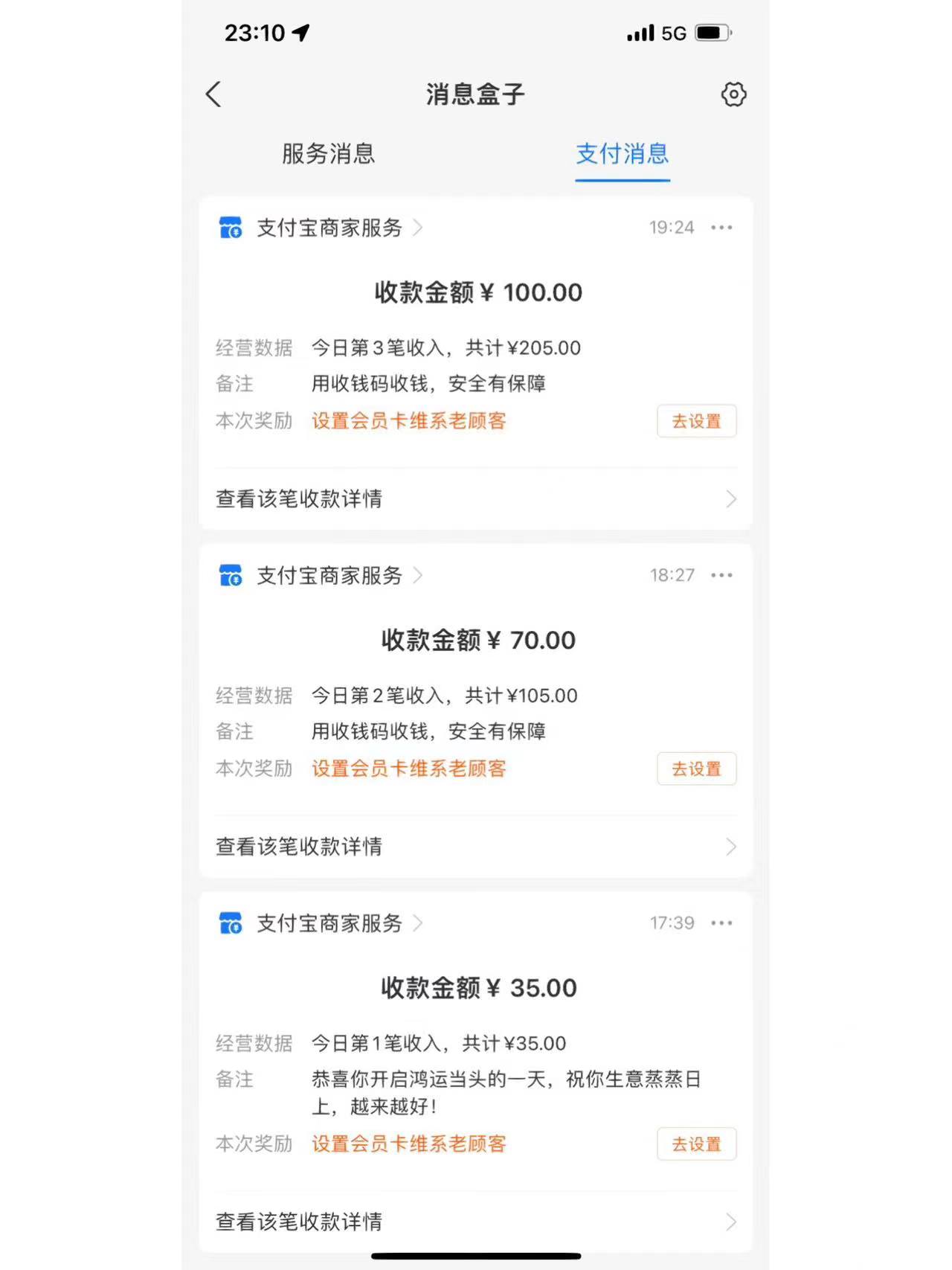Click the merchant service icon on the ¥70.00 message

(231, 575)
